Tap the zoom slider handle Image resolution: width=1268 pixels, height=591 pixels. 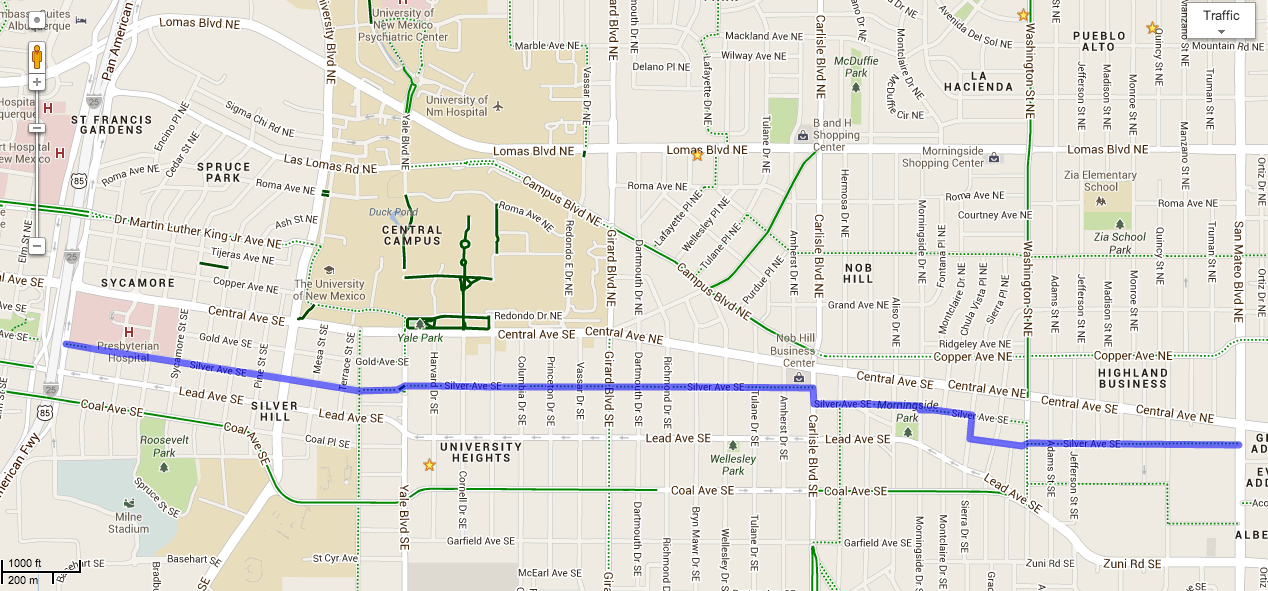click(x=37, y=128)
